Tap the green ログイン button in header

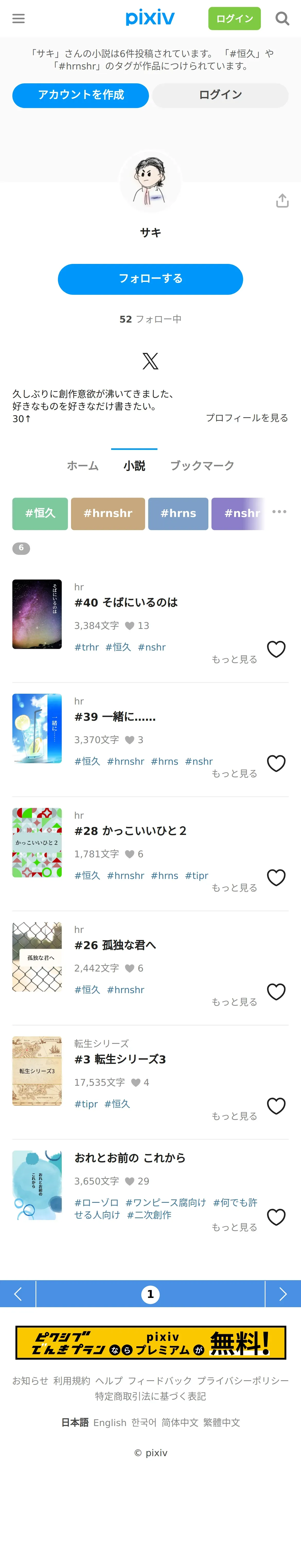click(234, 19)
